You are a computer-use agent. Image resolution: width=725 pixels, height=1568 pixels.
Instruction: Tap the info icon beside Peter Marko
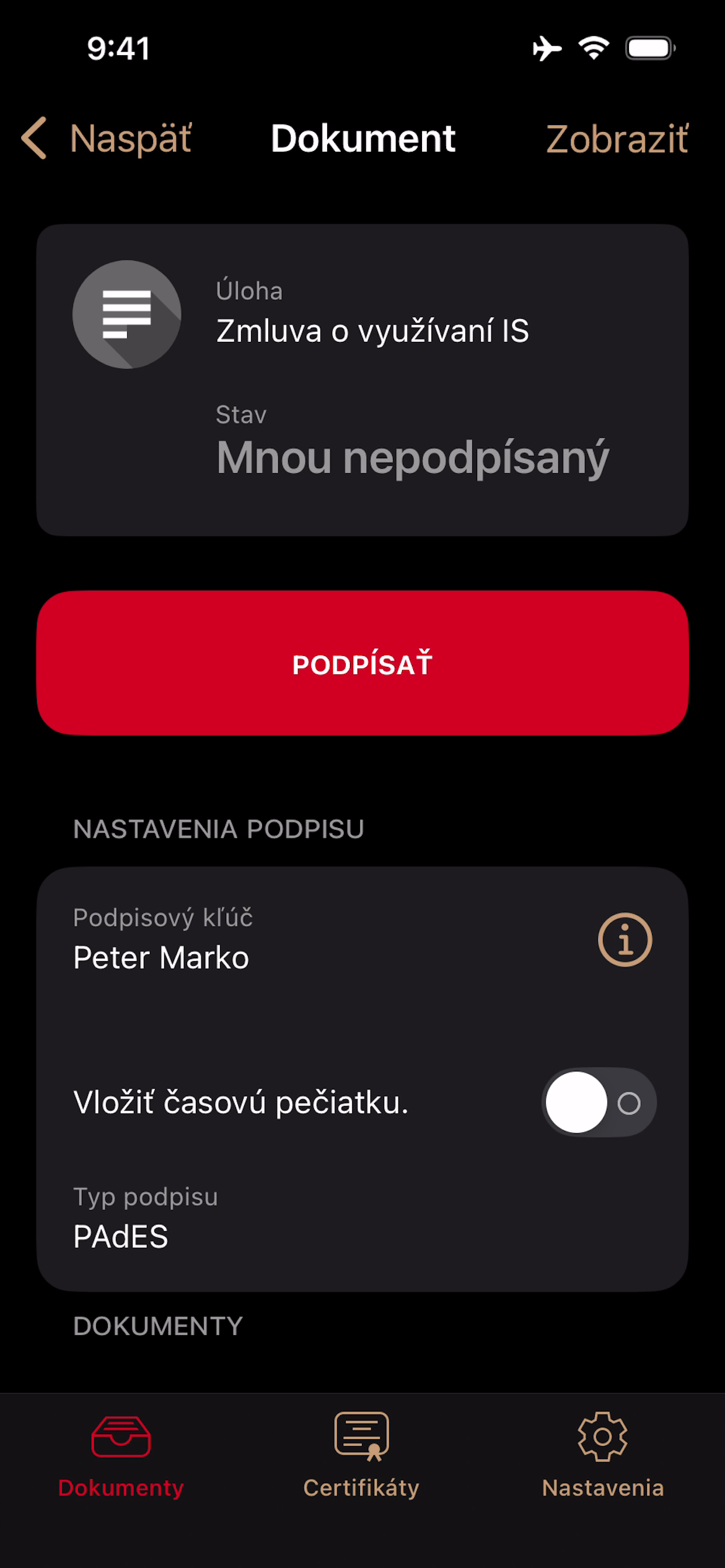[626, 941]
